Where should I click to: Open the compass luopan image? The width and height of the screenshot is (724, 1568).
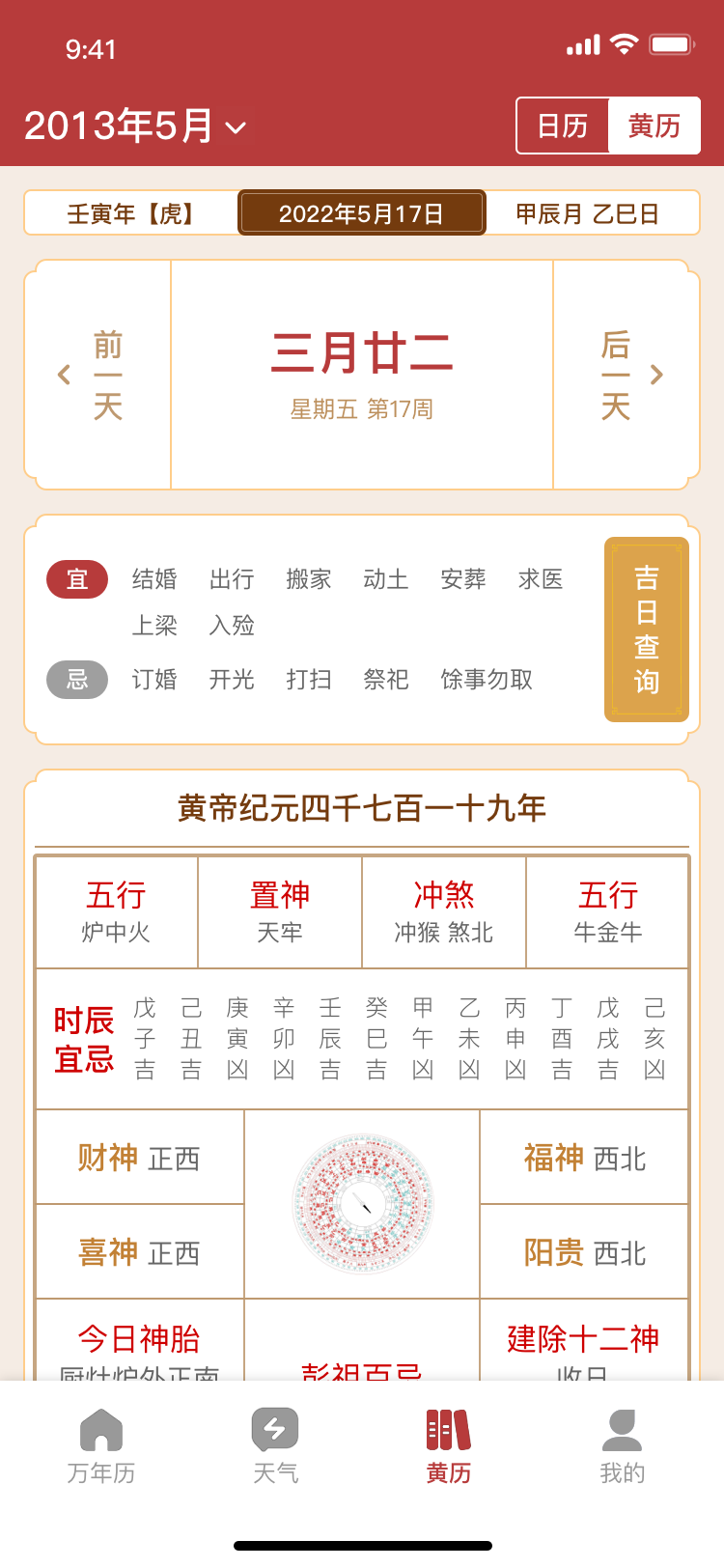(x=362, y=1203)
